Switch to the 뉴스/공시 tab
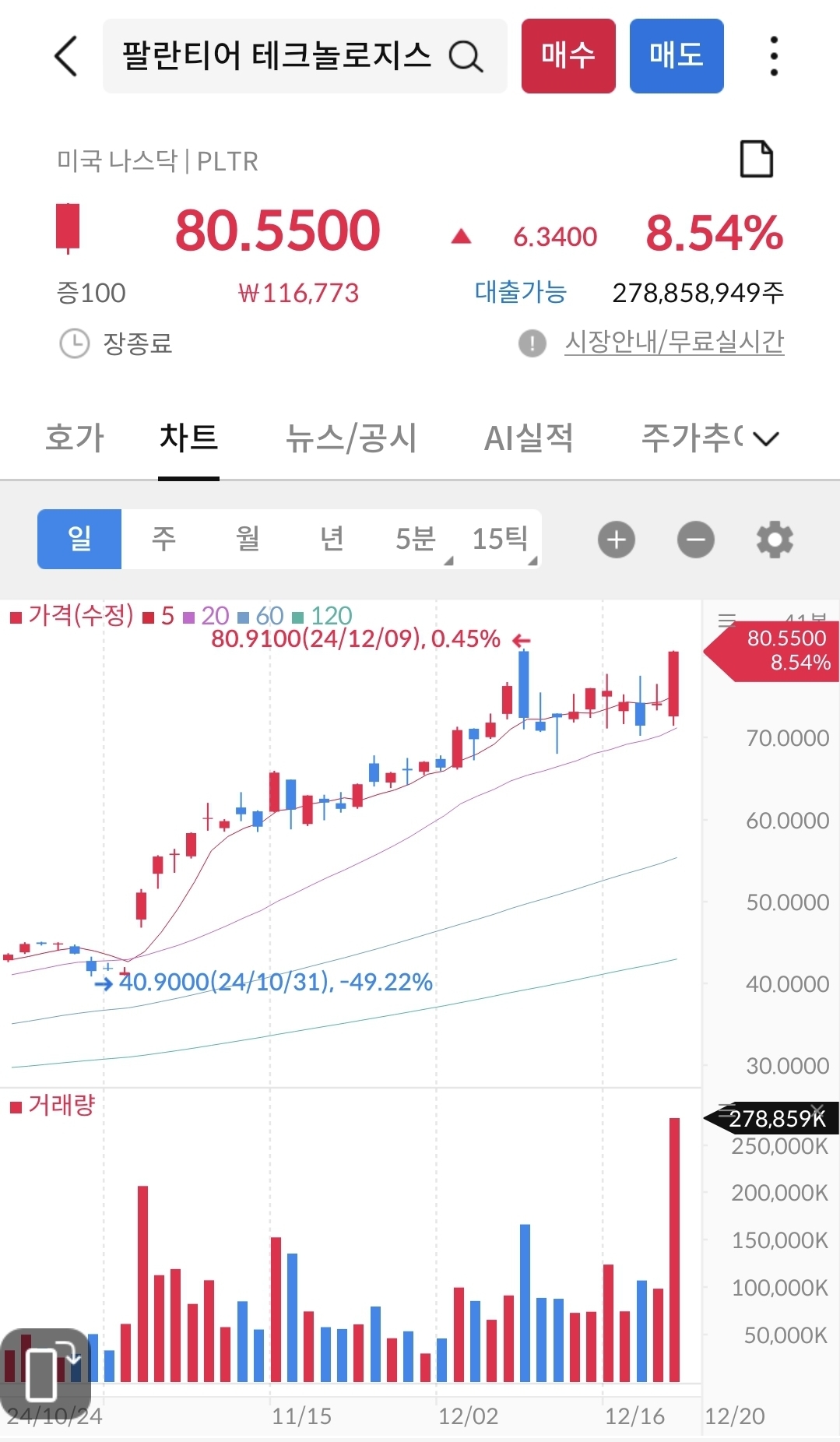840x1442 pixels. pyautogui.click(x=351, y=438)
